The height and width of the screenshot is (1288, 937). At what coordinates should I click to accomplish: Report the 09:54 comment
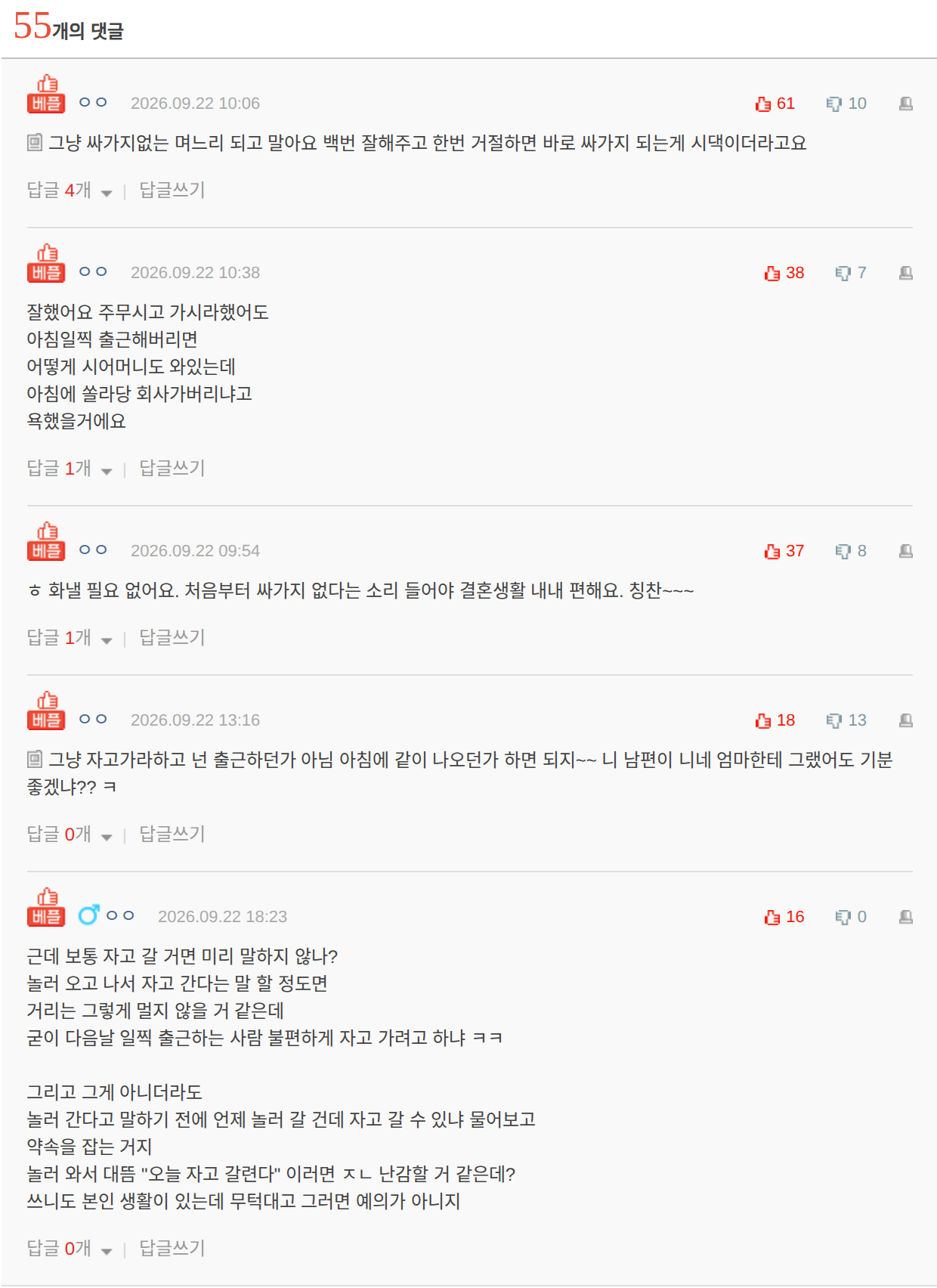point(906,551)
